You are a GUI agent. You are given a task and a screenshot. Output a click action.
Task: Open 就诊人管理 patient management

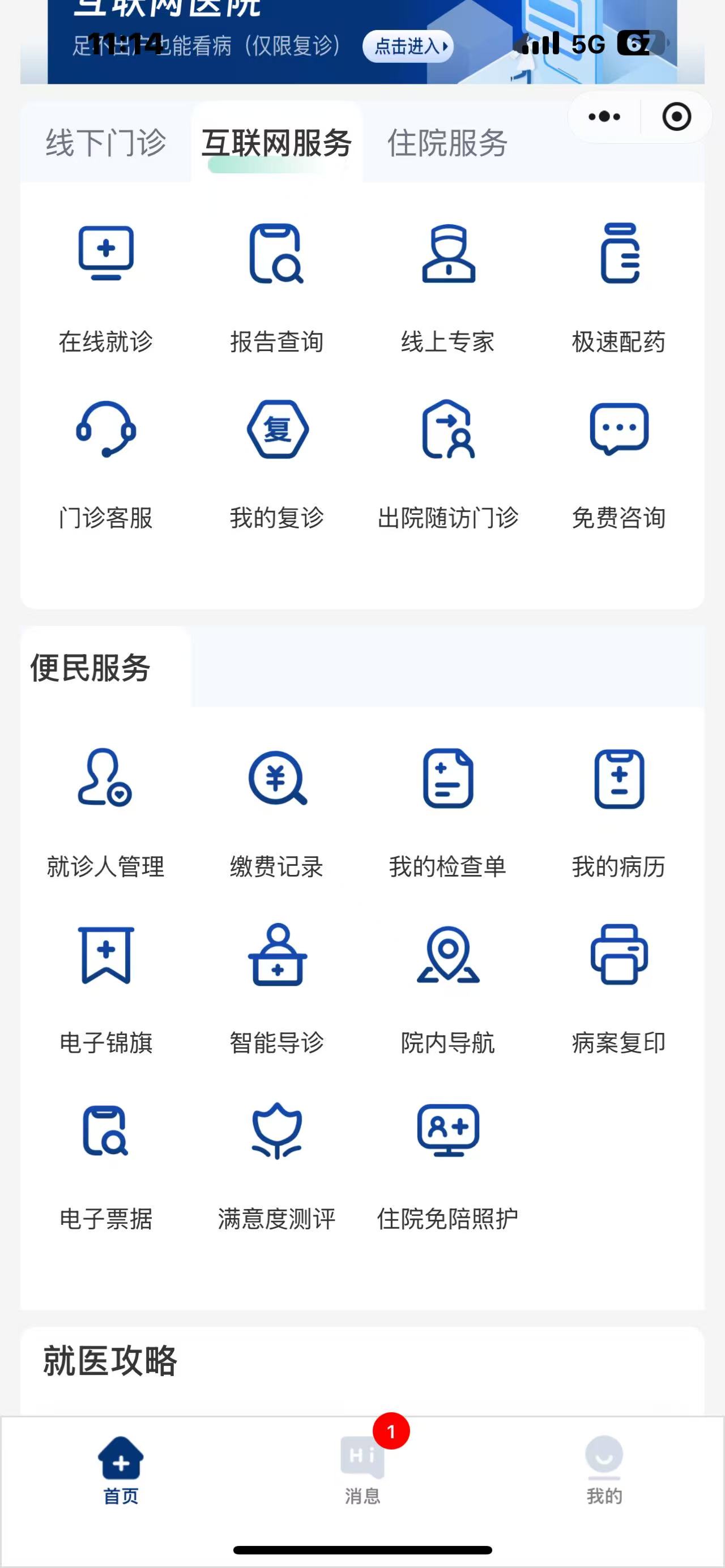(106, 811)
